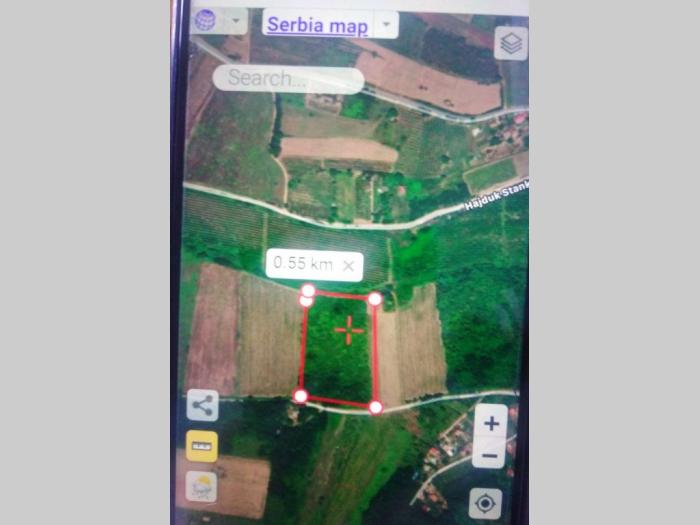Image resolution: width=700 pixels, height=525 pixels.
Task: Open the globe map type menu
Action: tap(206, 20)
